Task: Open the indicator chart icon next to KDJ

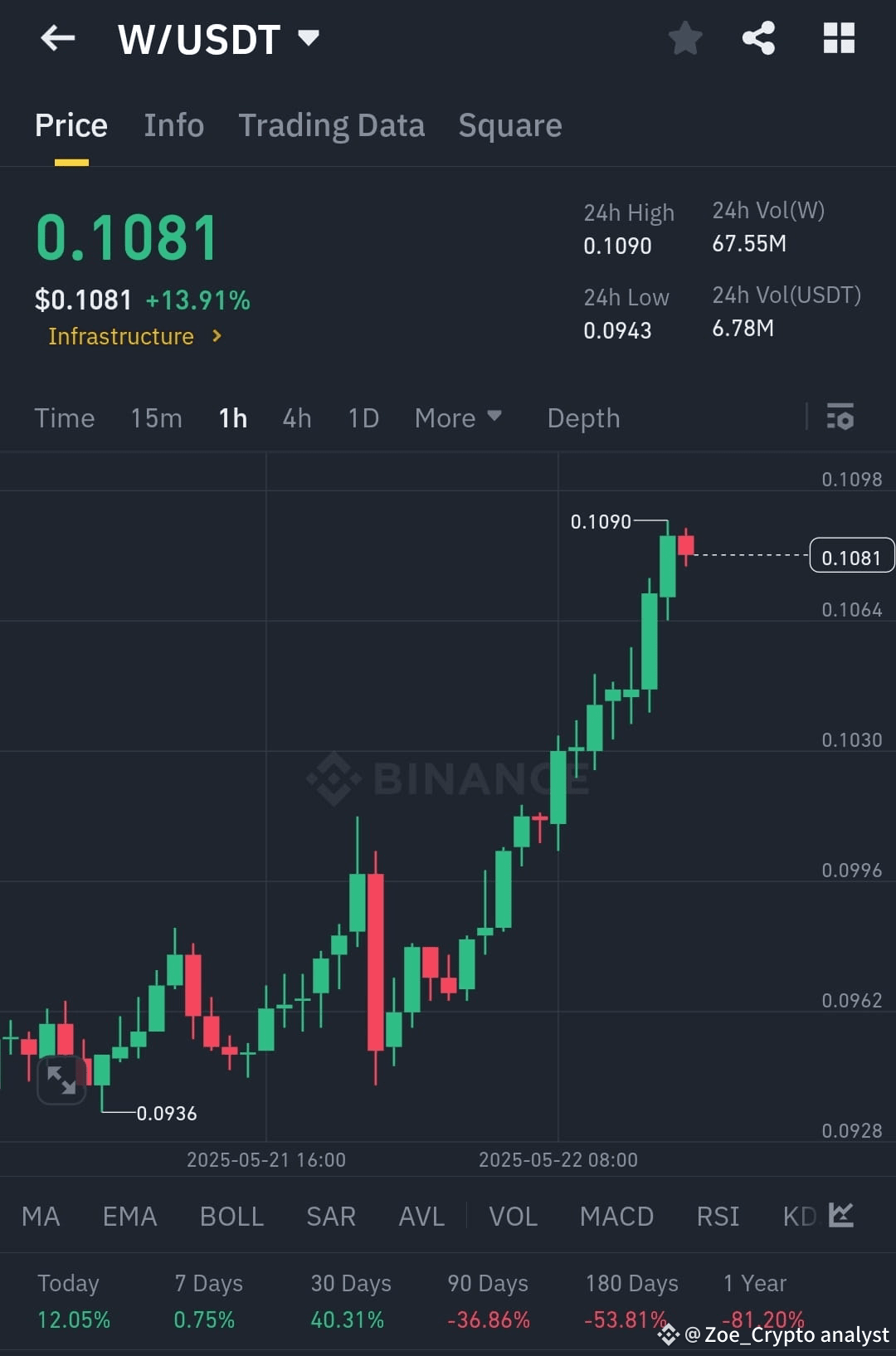Action: click(x=840, y=1215)
